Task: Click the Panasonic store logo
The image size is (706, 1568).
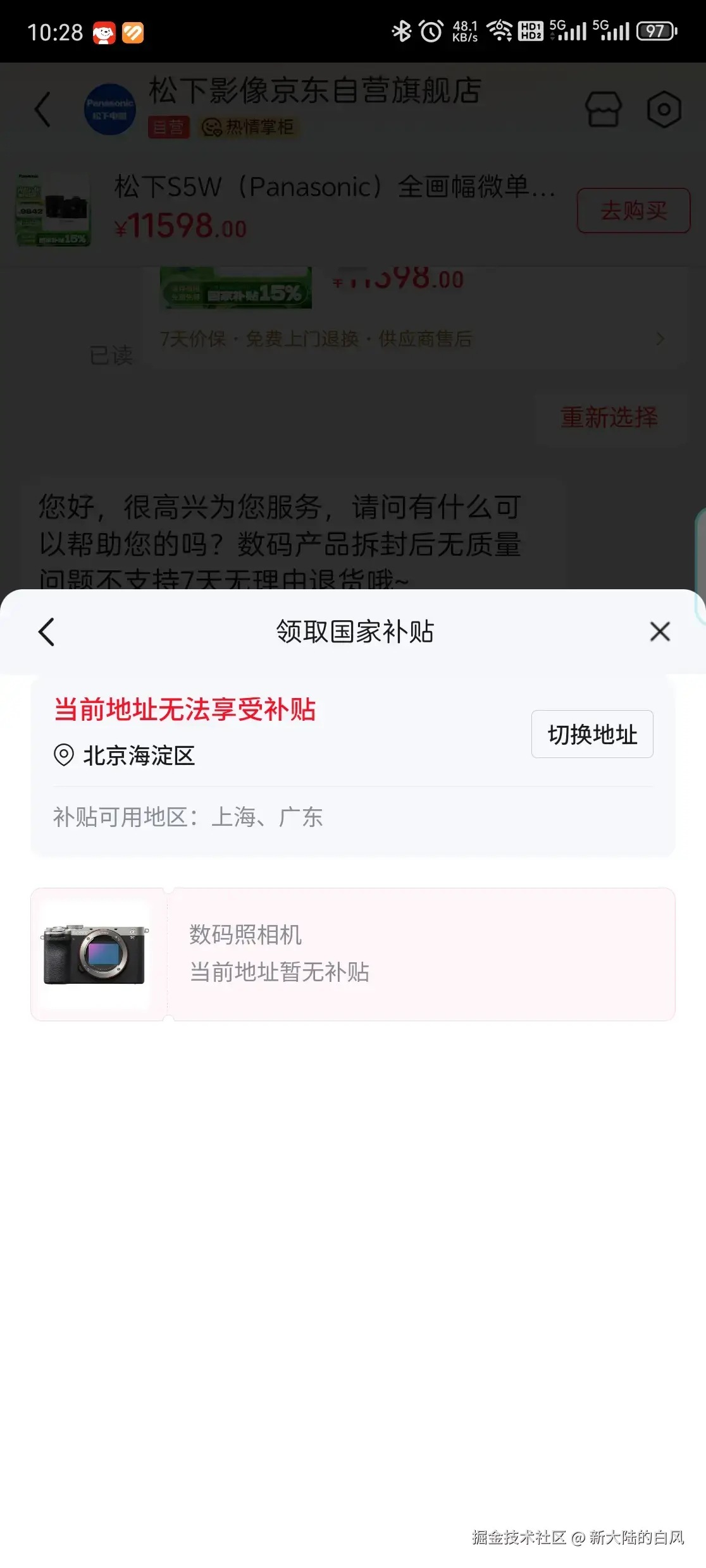Action: [109, 109]
